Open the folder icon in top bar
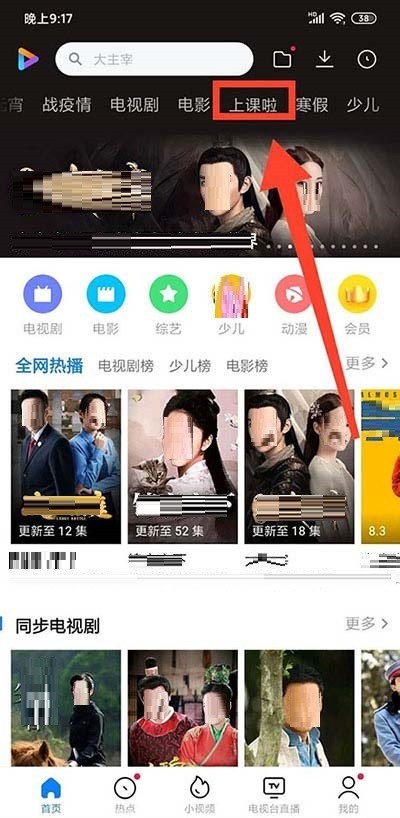The width and height of the screenshot is (400, 818). coord(283,59)
